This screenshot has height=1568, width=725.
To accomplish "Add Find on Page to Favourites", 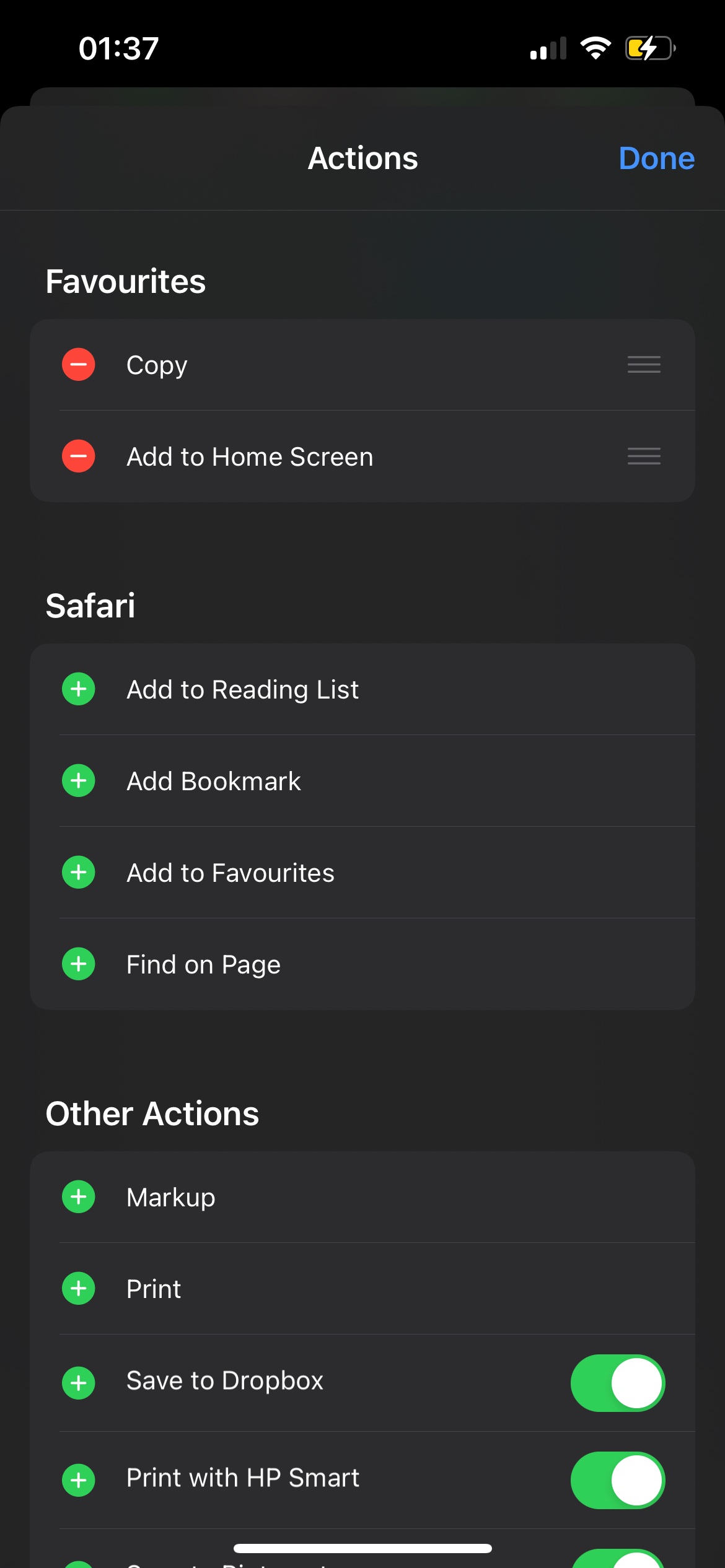I will coord(79,964).
